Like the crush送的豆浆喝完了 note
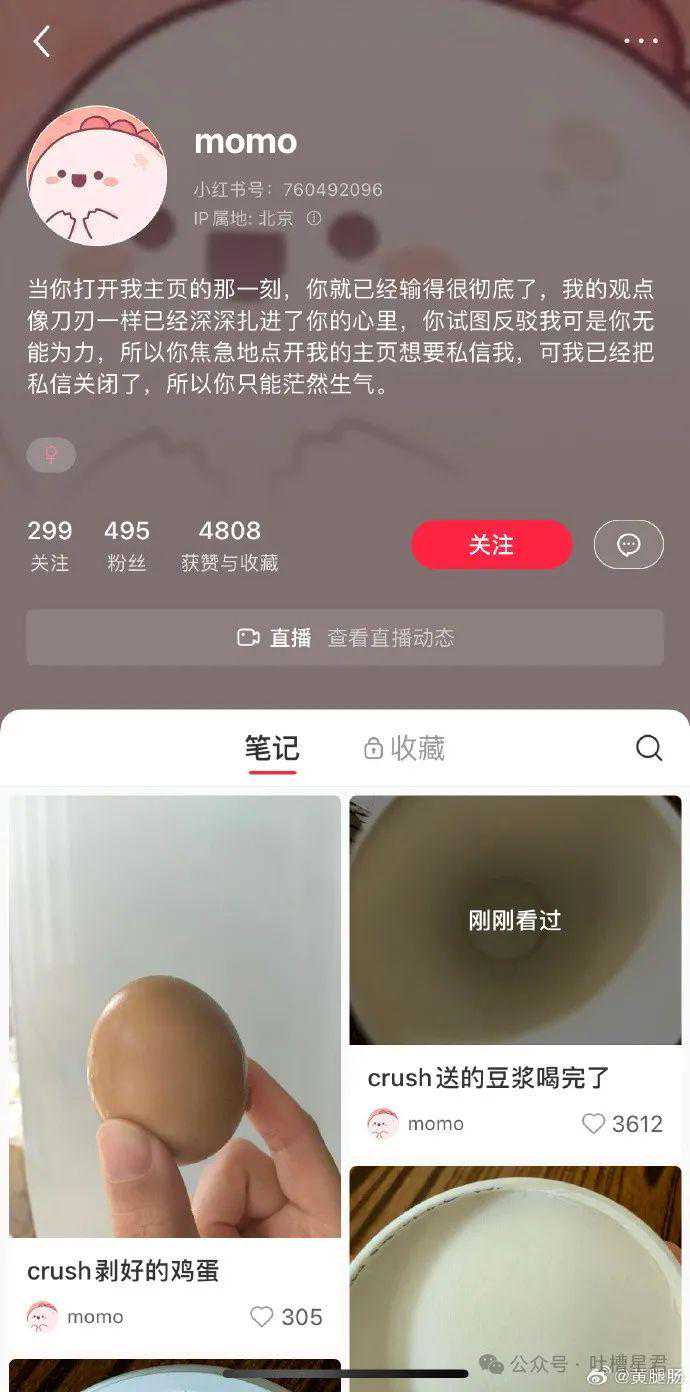 pos(594,1124)
